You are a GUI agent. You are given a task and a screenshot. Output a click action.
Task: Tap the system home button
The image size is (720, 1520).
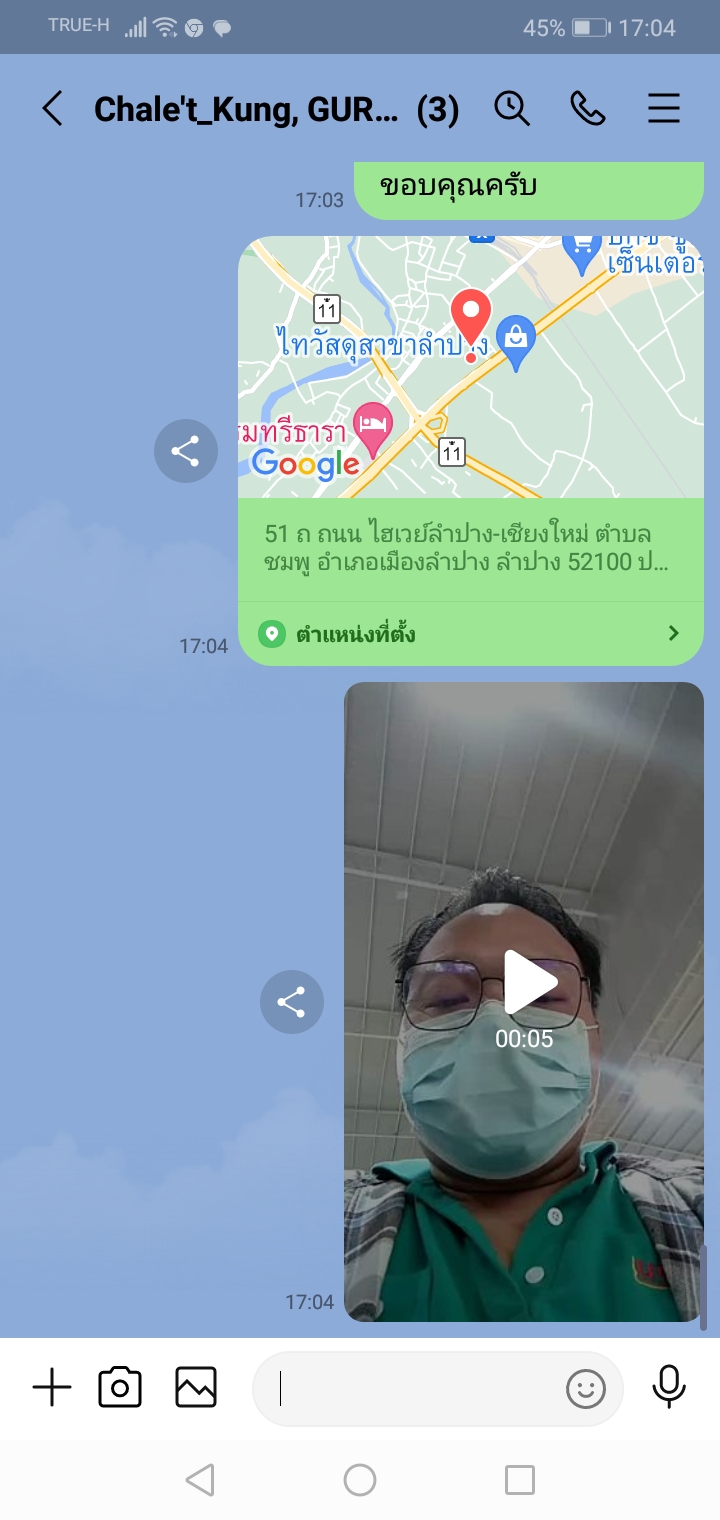(360, 1479)
